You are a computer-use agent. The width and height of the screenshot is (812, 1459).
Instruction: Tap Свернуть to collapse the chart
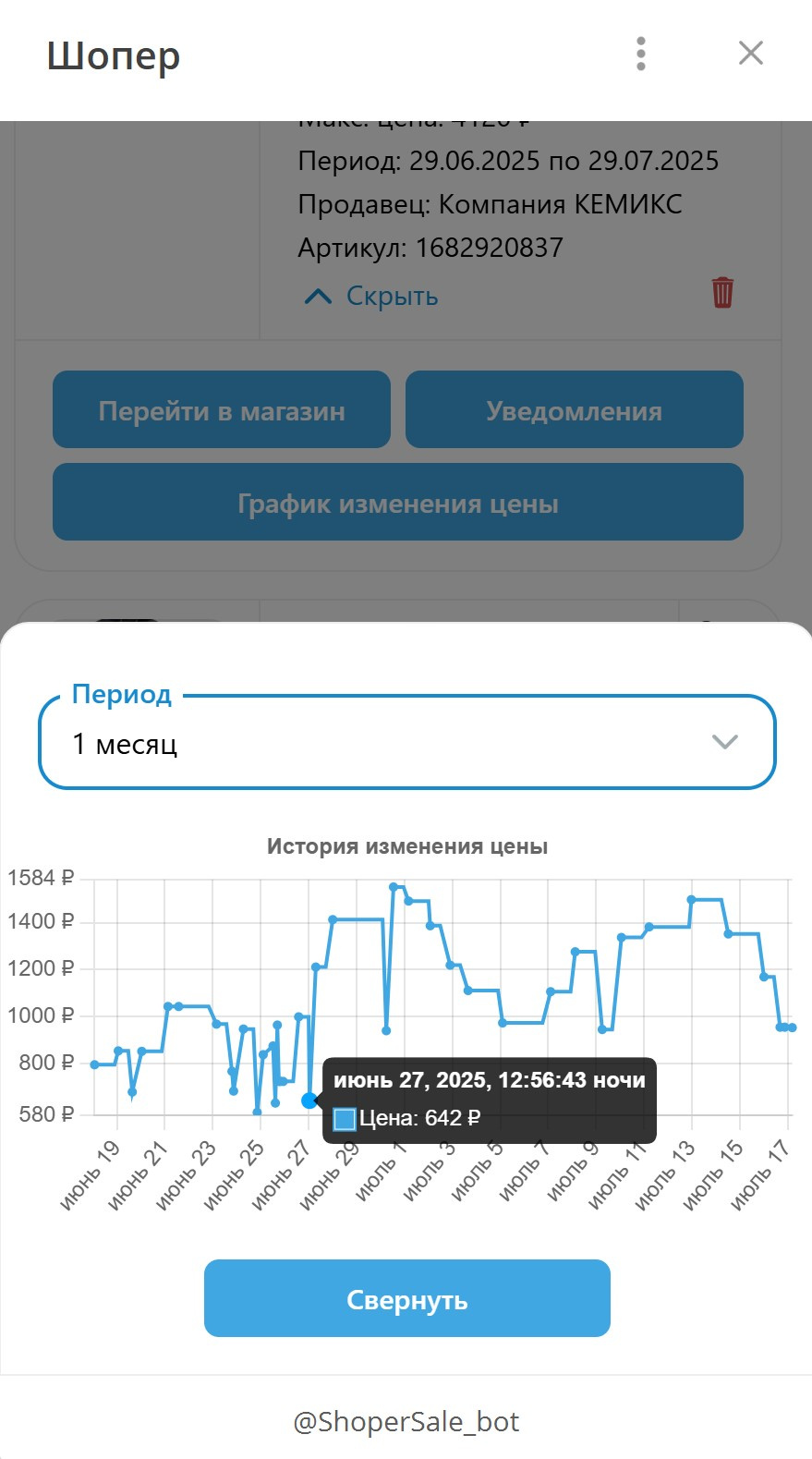[406, 1298]
